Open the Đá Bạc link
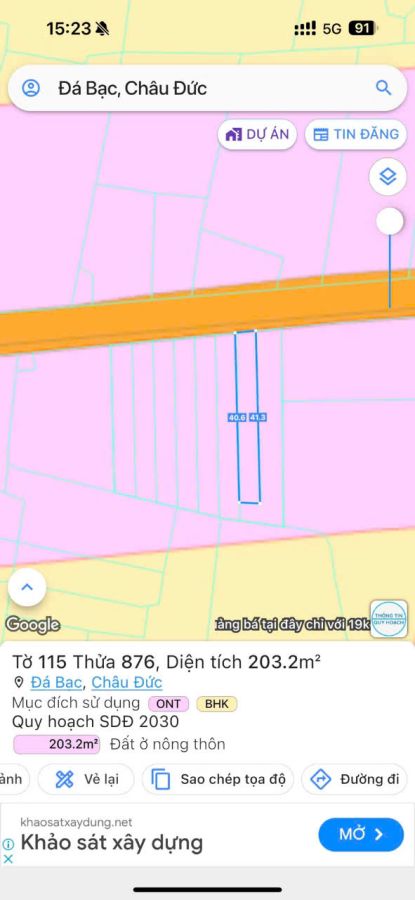The width and height of the screenshot is (415, 900). click(56, 682)
